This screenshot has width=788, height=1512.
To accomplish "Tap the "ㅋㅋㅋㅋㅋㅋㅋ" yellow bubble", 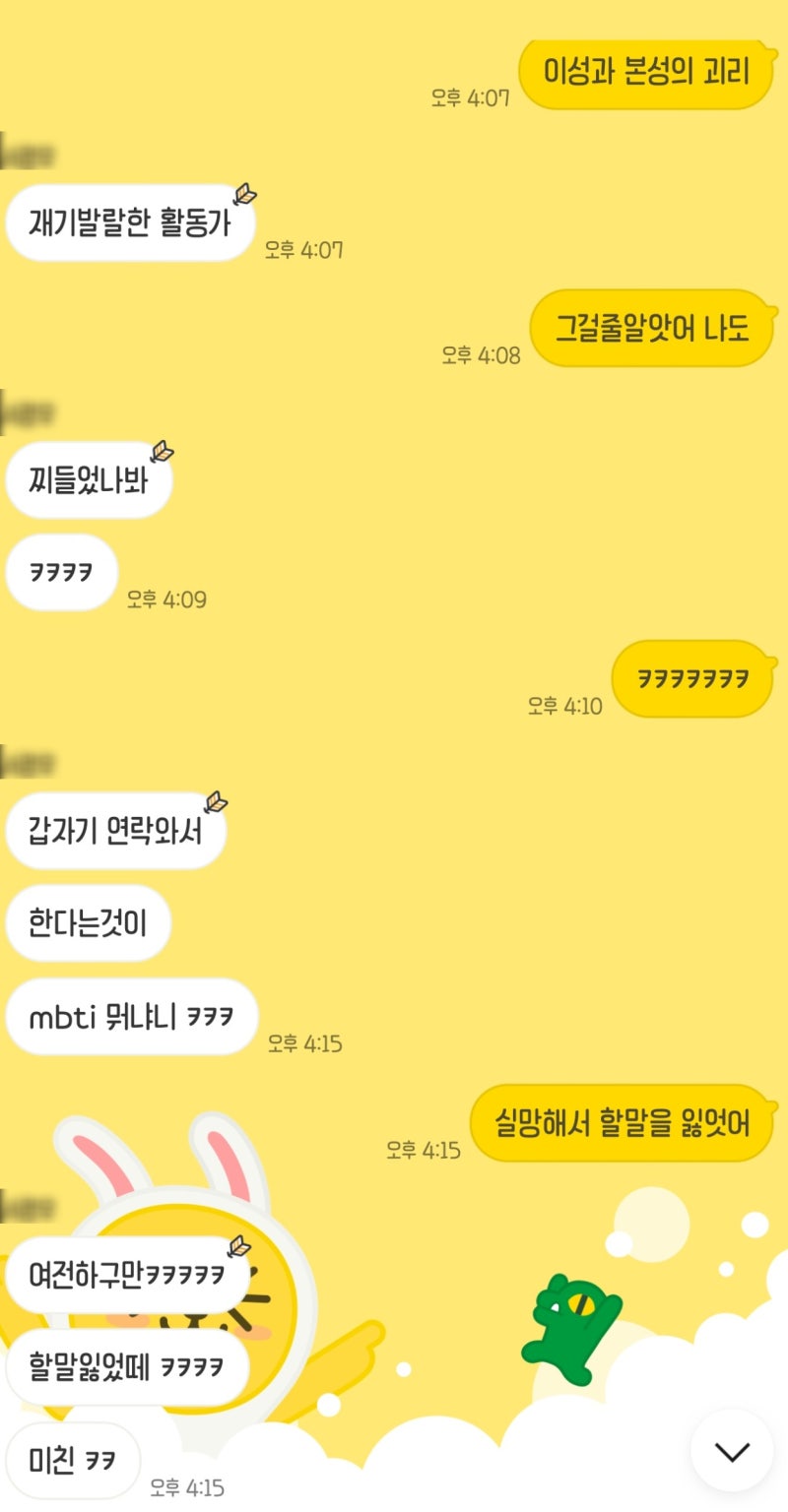I will click(x=690, y=679).
